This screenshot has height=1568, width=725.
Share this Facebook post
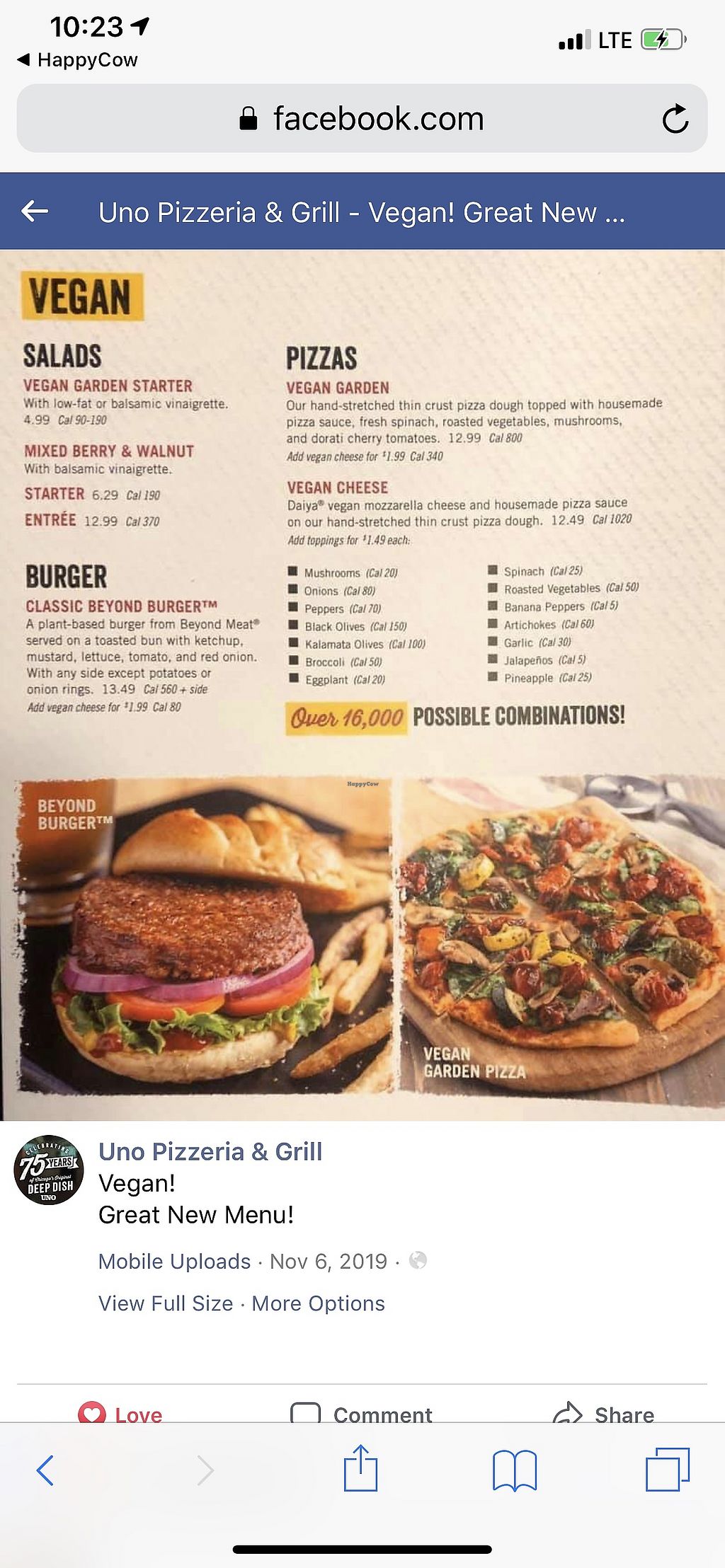[604, 1414]
